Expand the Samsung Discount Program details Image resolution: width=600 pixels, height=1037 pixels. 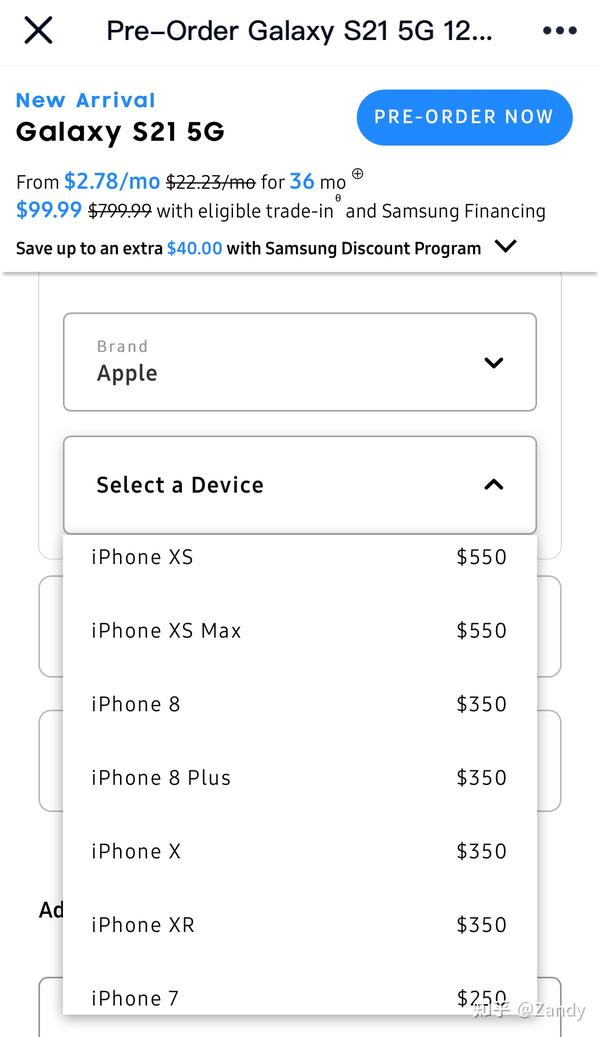point(506,247)
